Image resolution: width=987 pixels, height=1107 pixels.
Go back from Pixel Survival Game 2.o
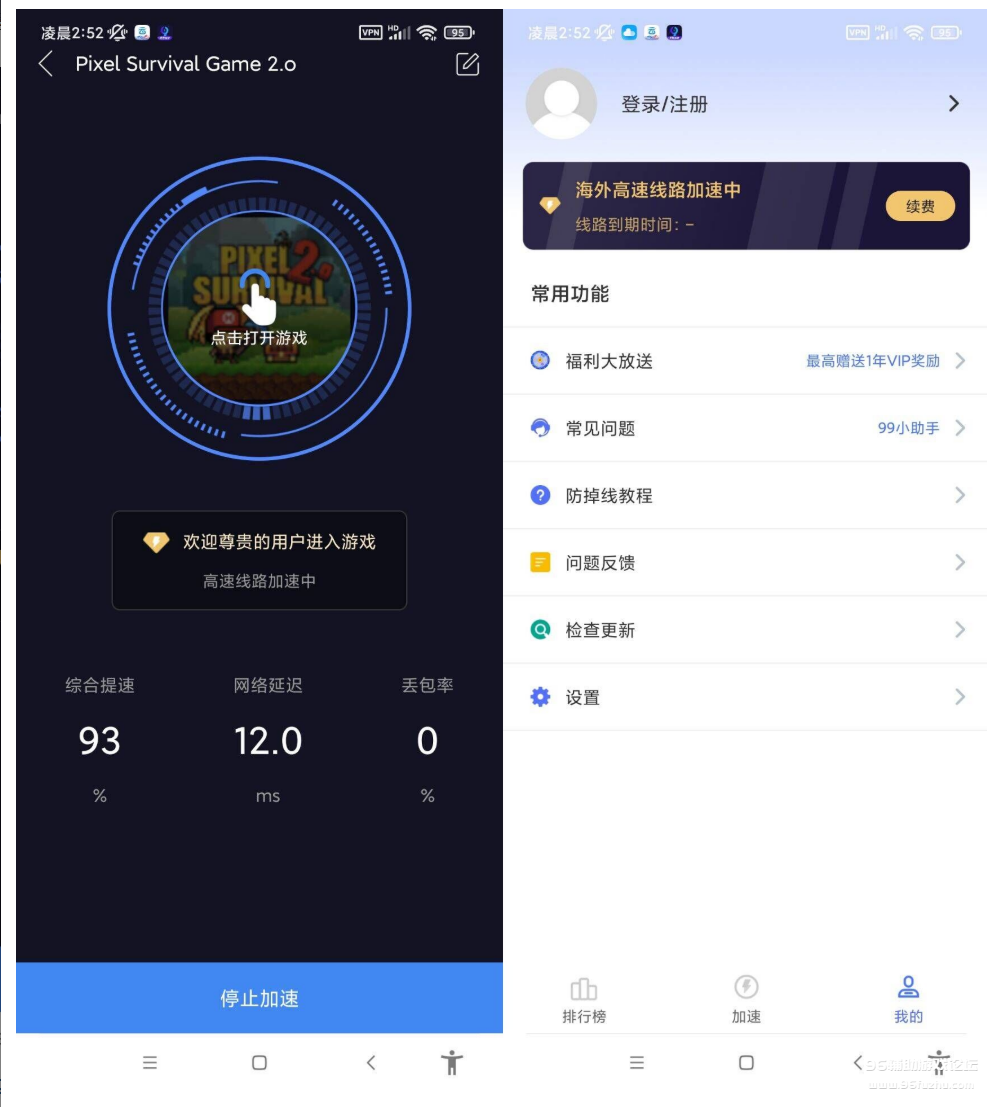click(45, 65)
